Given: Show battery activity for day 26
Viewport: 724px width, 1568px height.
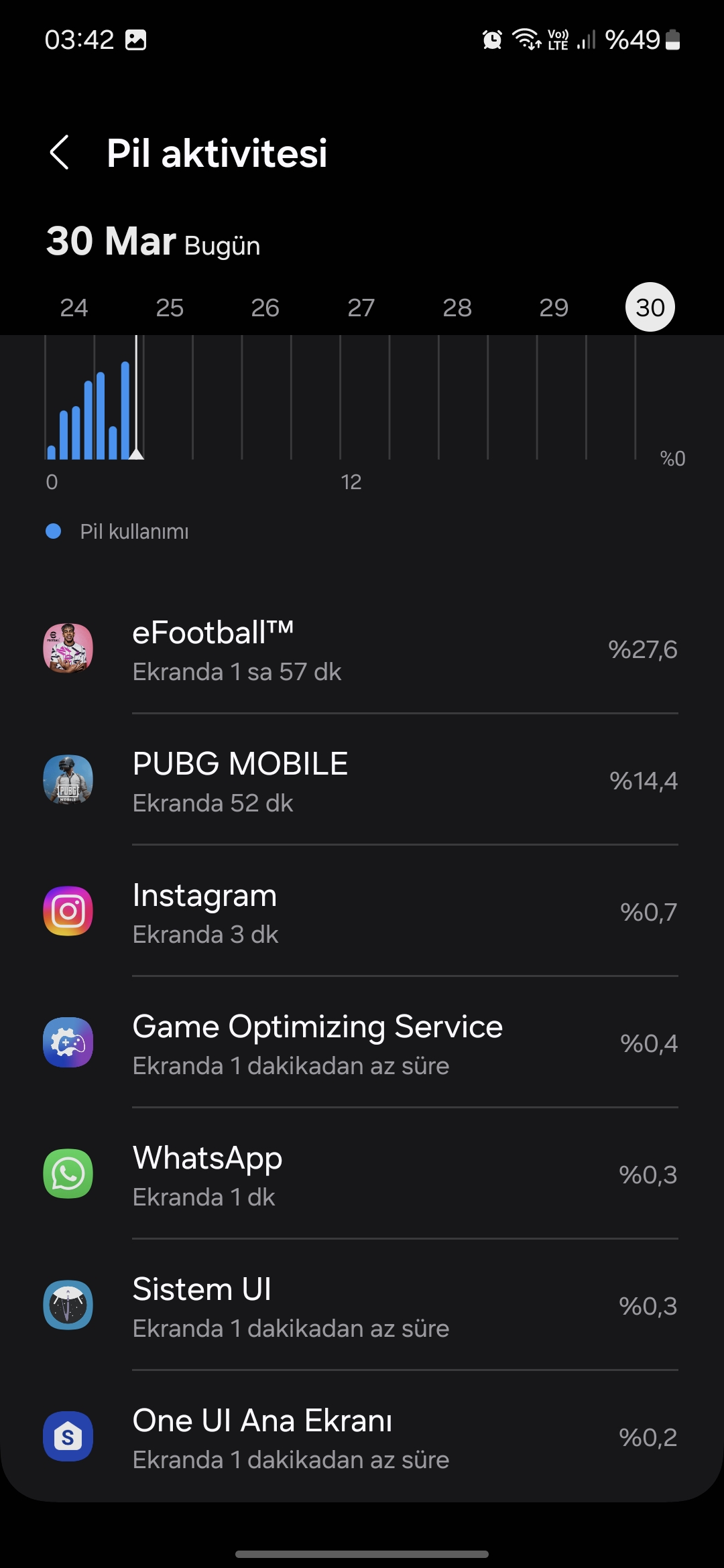Looking at the screenshot, I should pyautogui.click(x=265, y=308).
